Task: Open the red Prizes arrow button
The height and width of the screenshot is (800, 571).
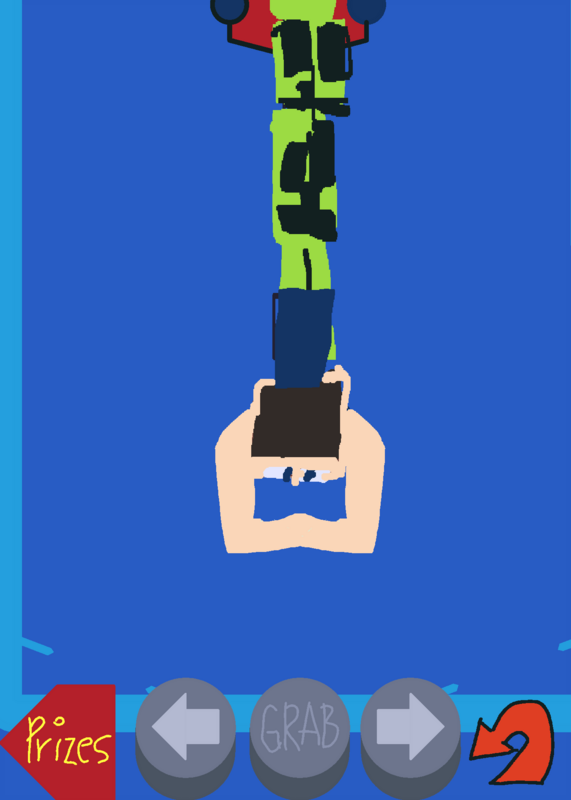Action: (x=61, y=742)
